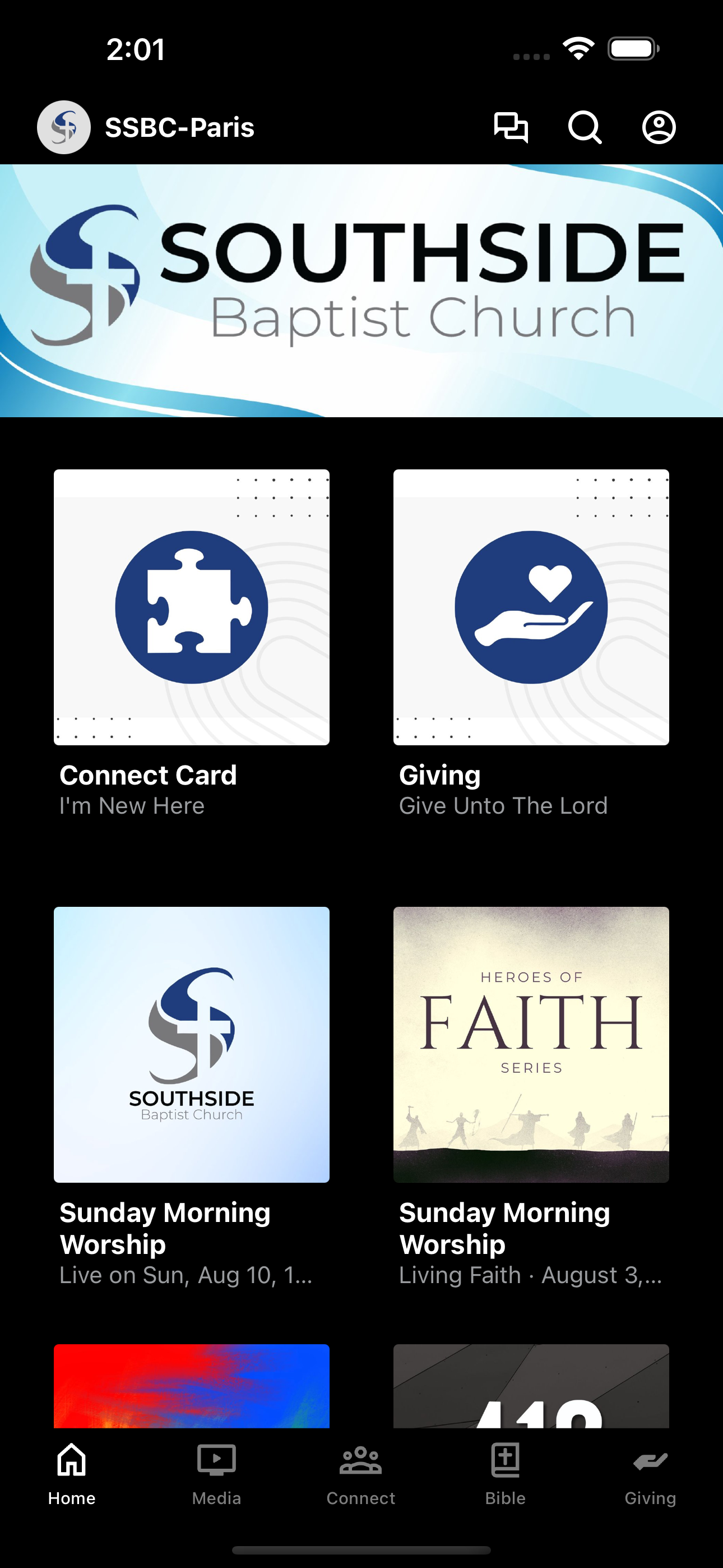This screenshot has width=723, height=1568.
Task: Switch to the Connect tab
Action: [x=361, y=1474]
